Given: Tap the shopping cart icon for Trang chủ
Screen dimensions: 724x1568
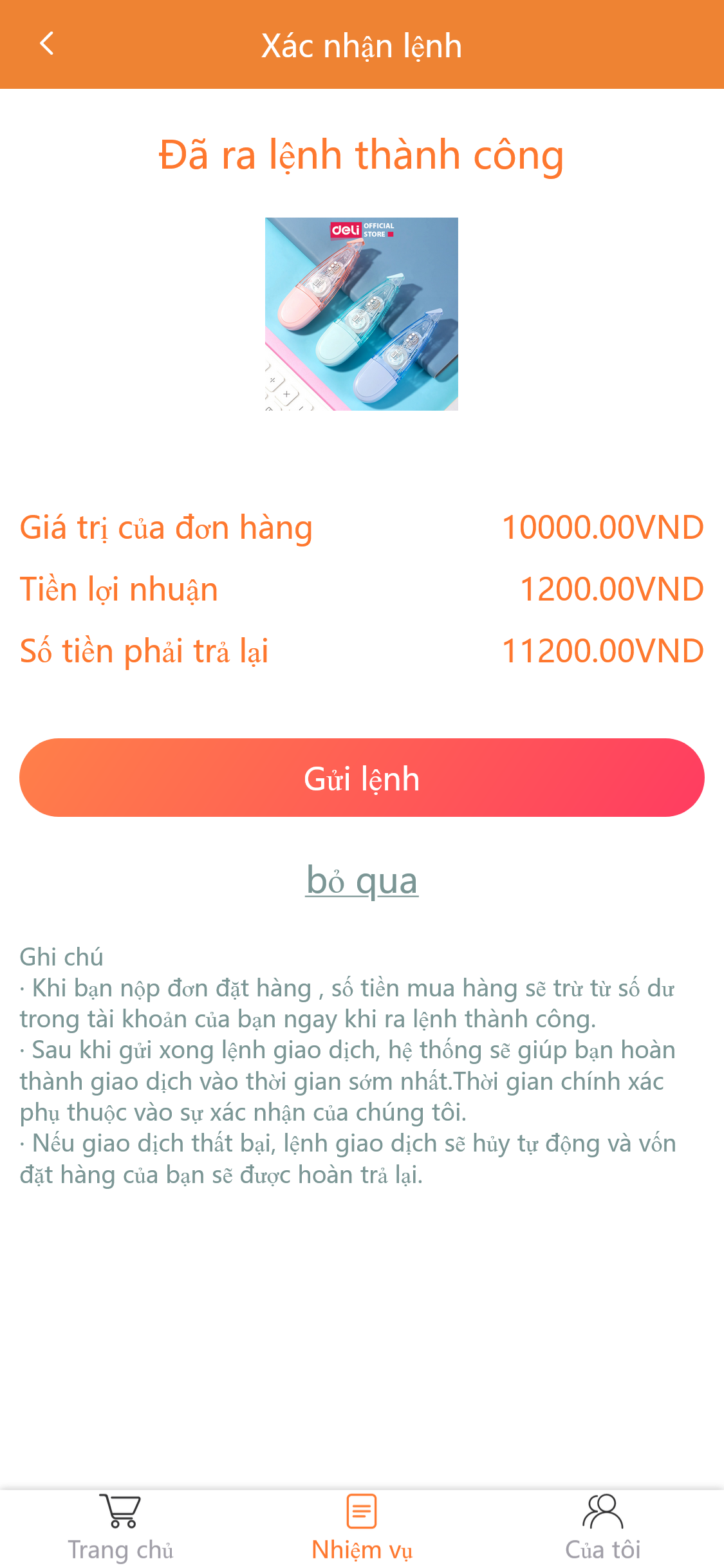Looking at the screenshot, I should point(120,1510).
